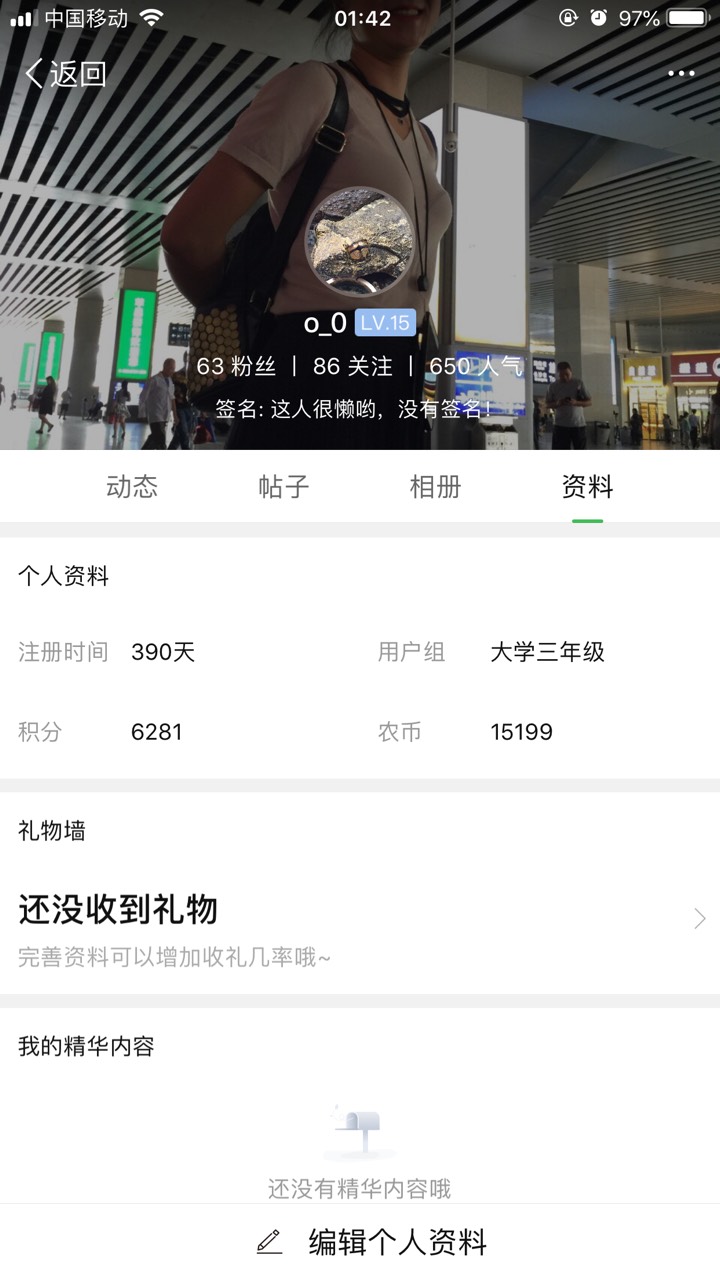
Task: Go back using the 返回 button
Action: pos(66,73)
